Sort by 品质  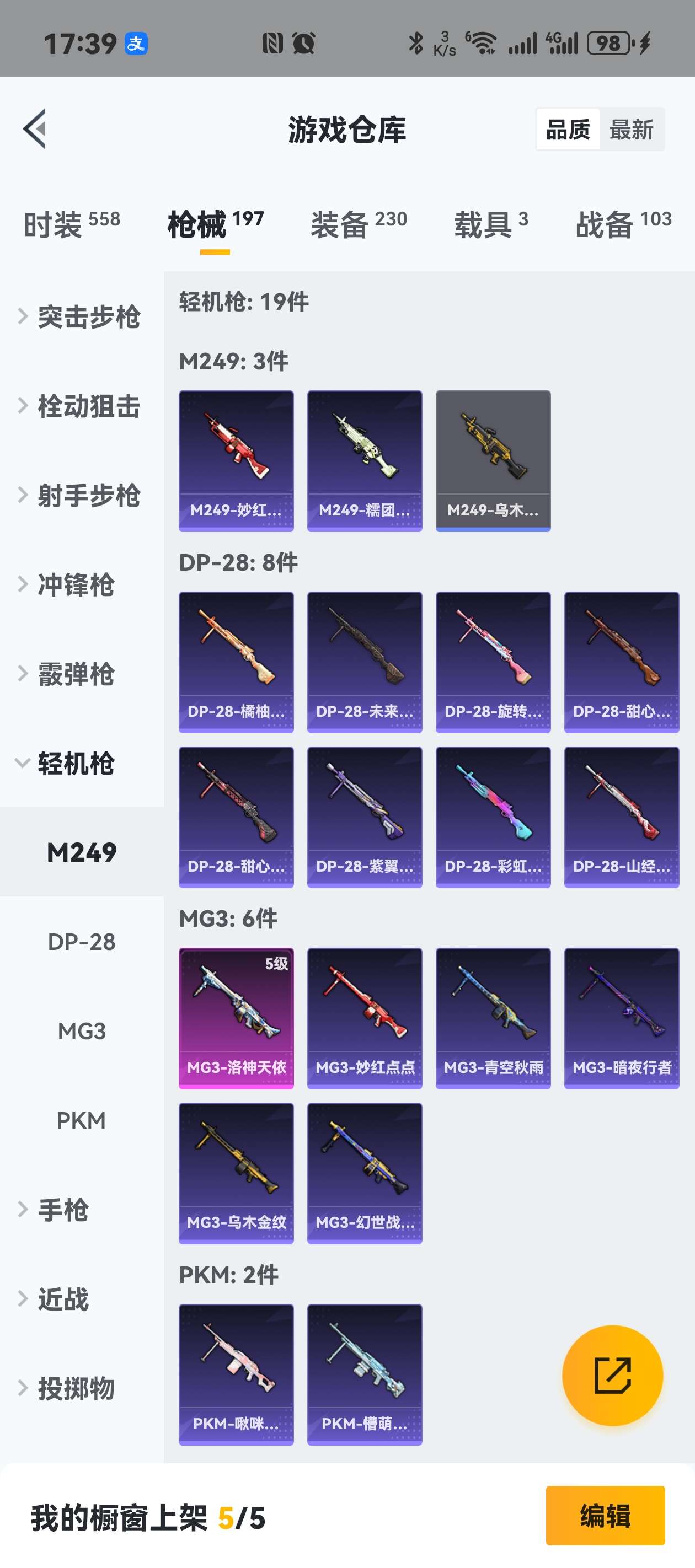coord(568,130)
